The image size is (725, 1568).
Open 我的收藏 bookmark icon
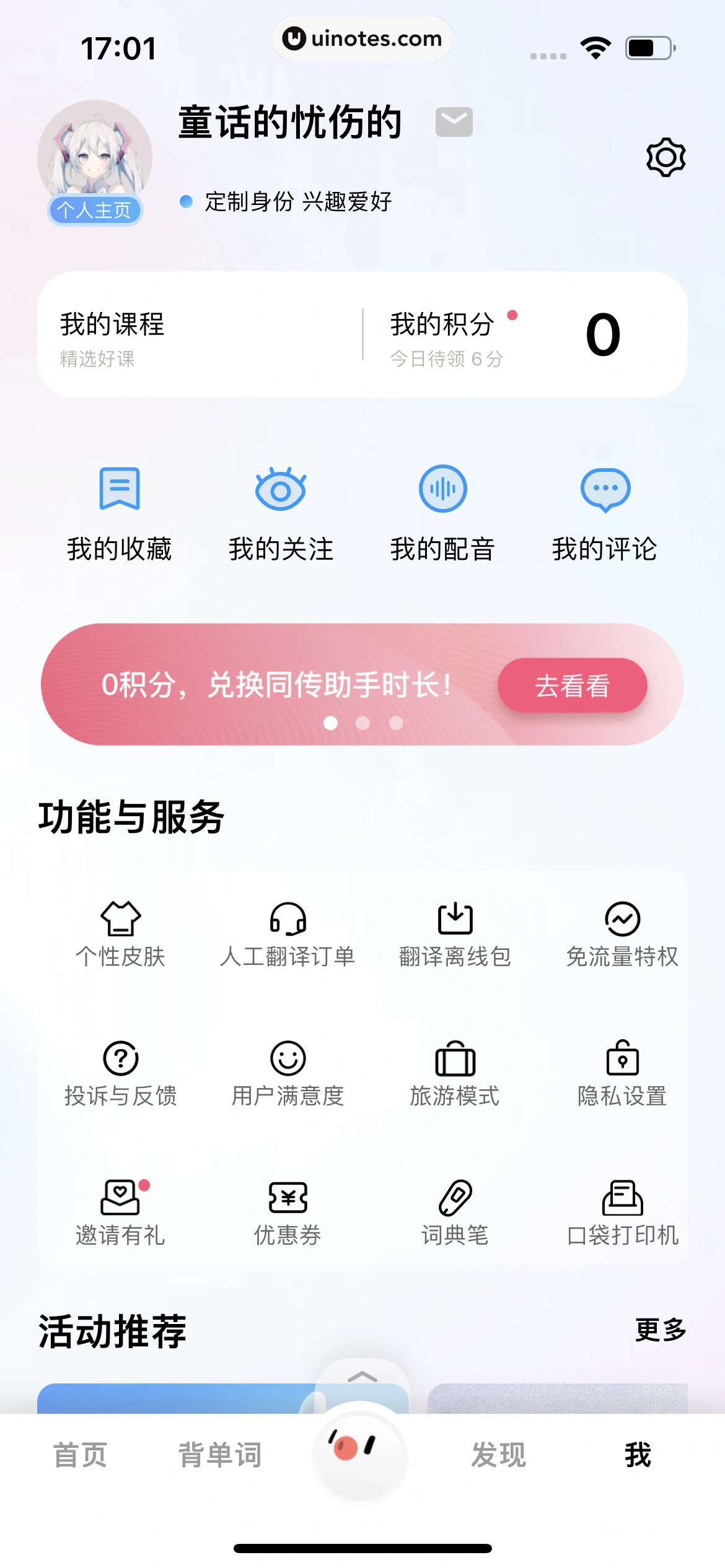point(120,489)
